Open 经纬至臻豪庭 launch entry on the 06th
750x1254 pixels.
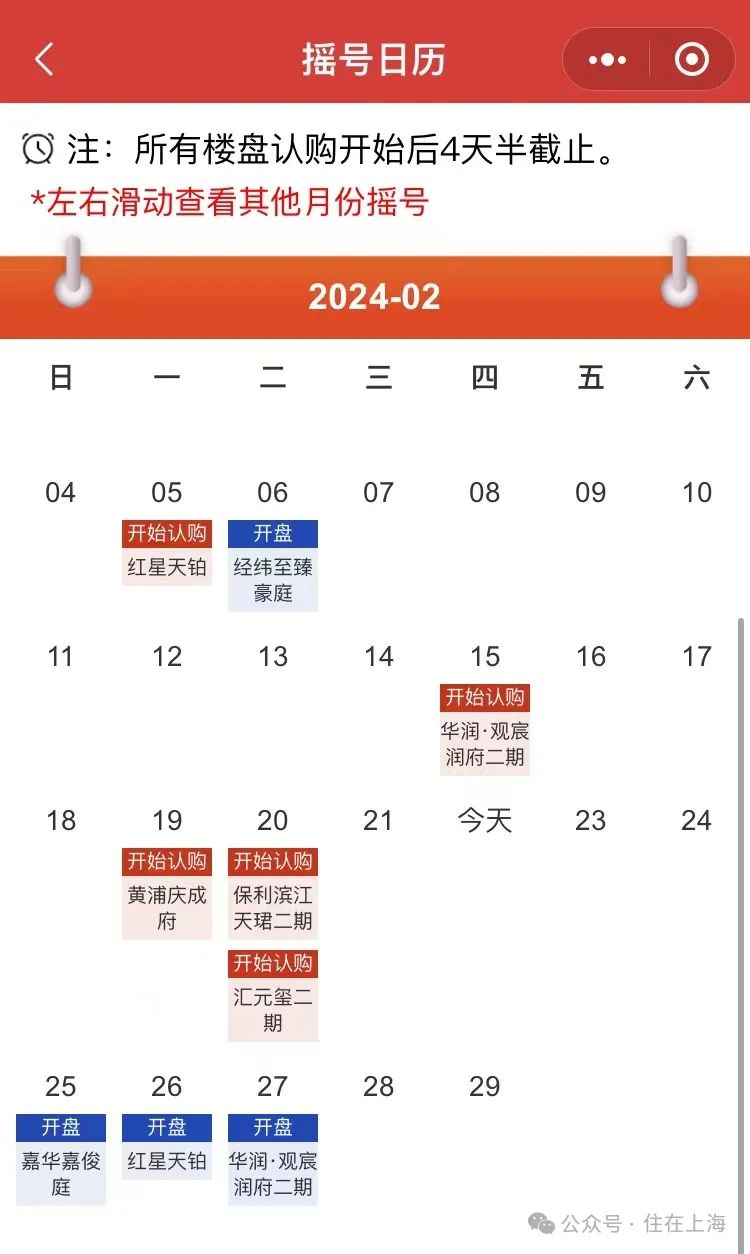[273, 566]
